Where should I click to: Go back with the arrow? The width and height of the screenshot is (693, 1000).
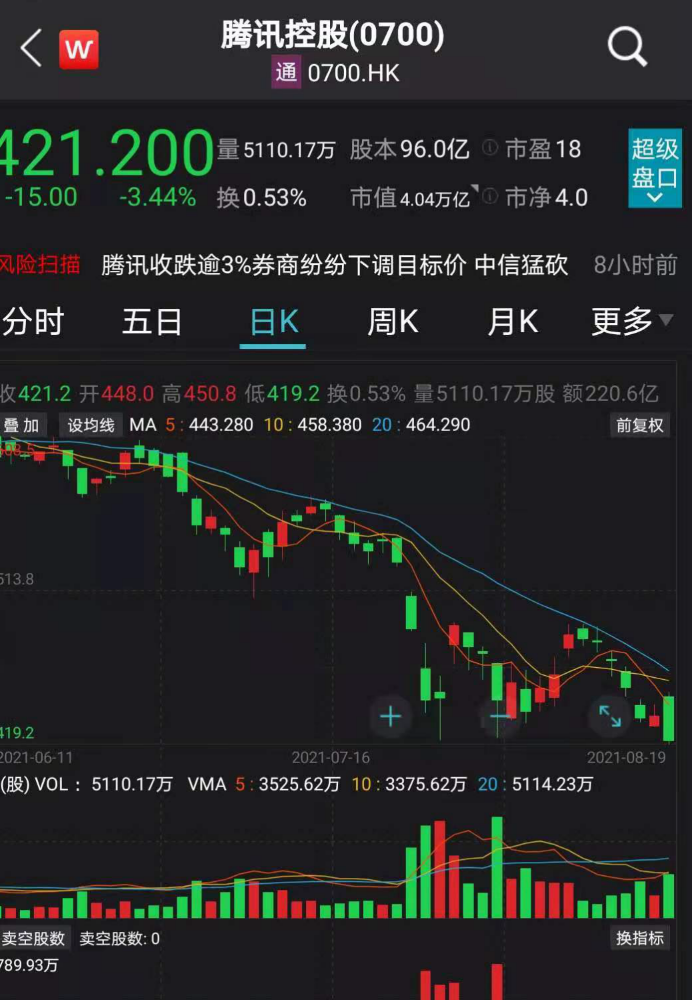click(x=31, y=48)
